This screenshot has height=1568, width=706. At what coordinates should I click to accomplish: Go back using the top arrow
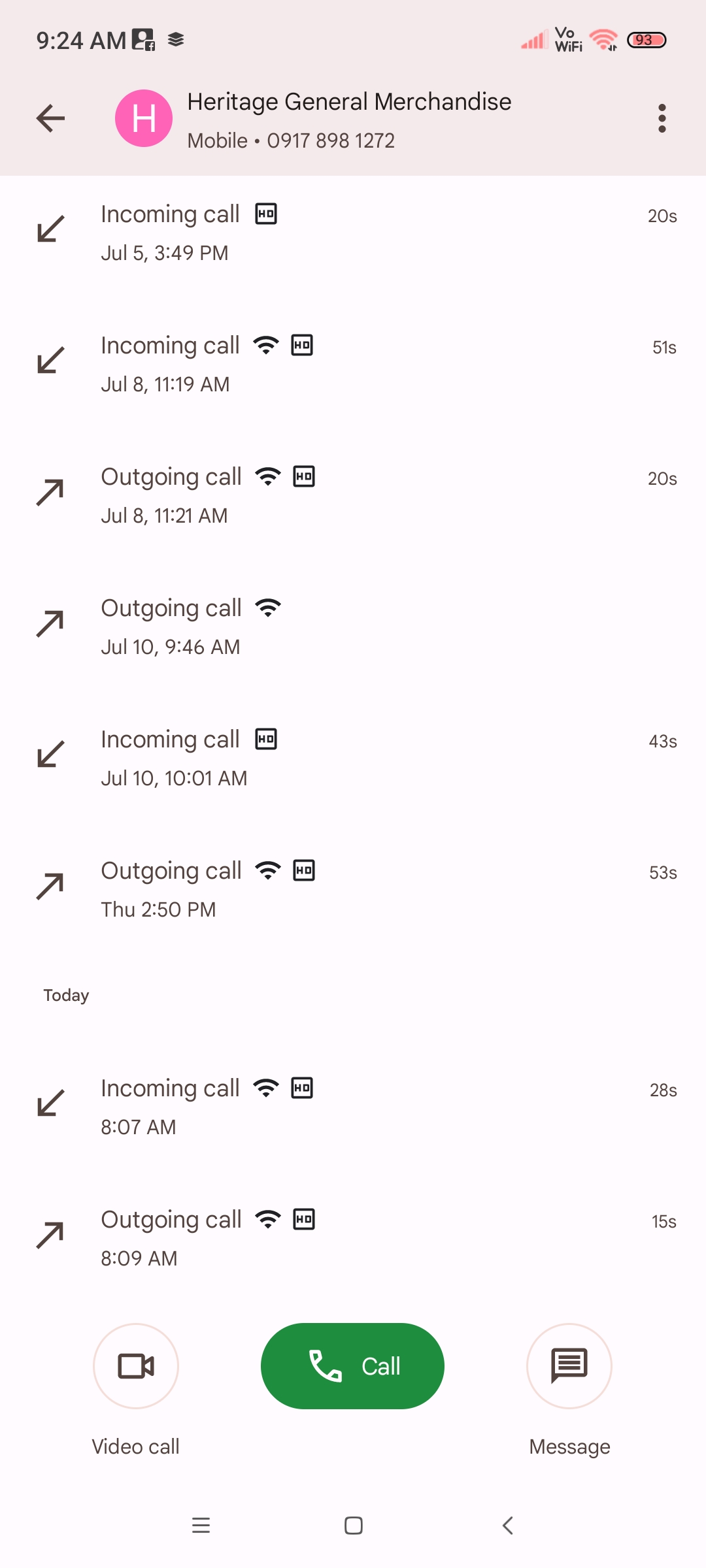pyautogui.click(x=50, y=118)
